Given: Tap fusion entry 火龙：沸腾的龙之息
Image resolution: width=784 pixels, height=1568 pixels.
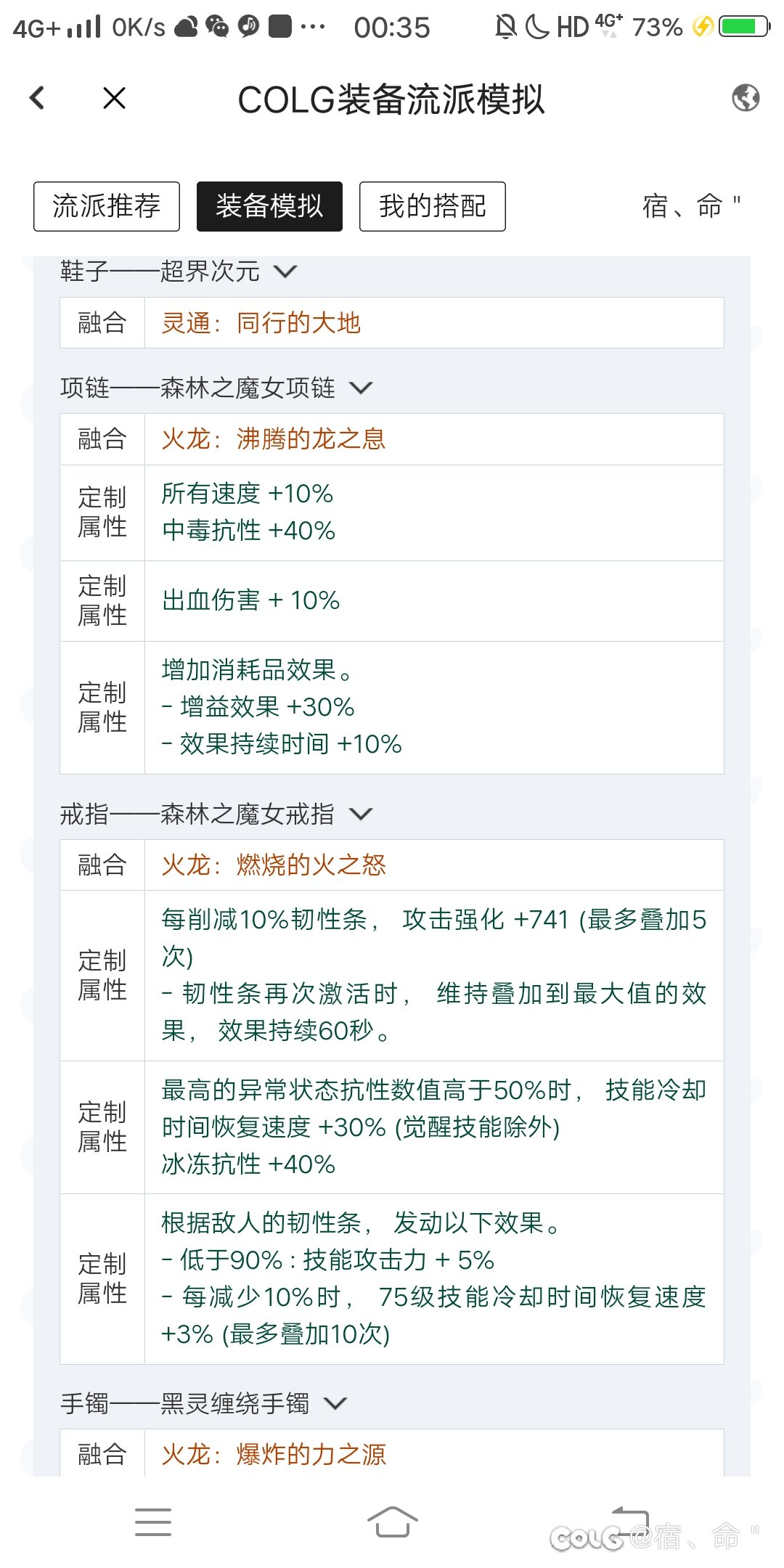Looking at the screenshot, I should (x=274, y=439).
